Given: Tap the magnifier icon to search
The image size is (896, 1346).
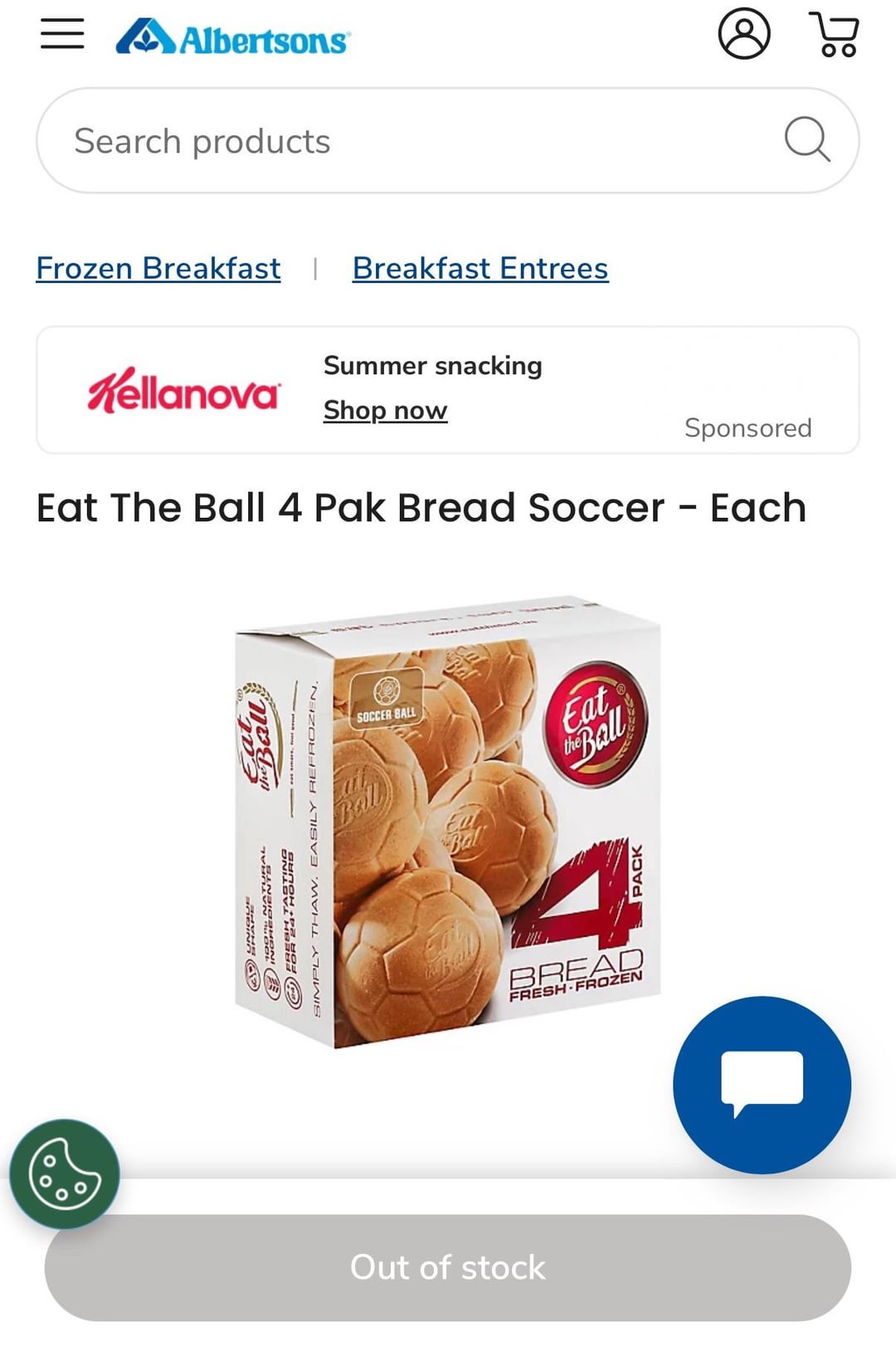Looking at the screenshot, I should coord(807,139).
